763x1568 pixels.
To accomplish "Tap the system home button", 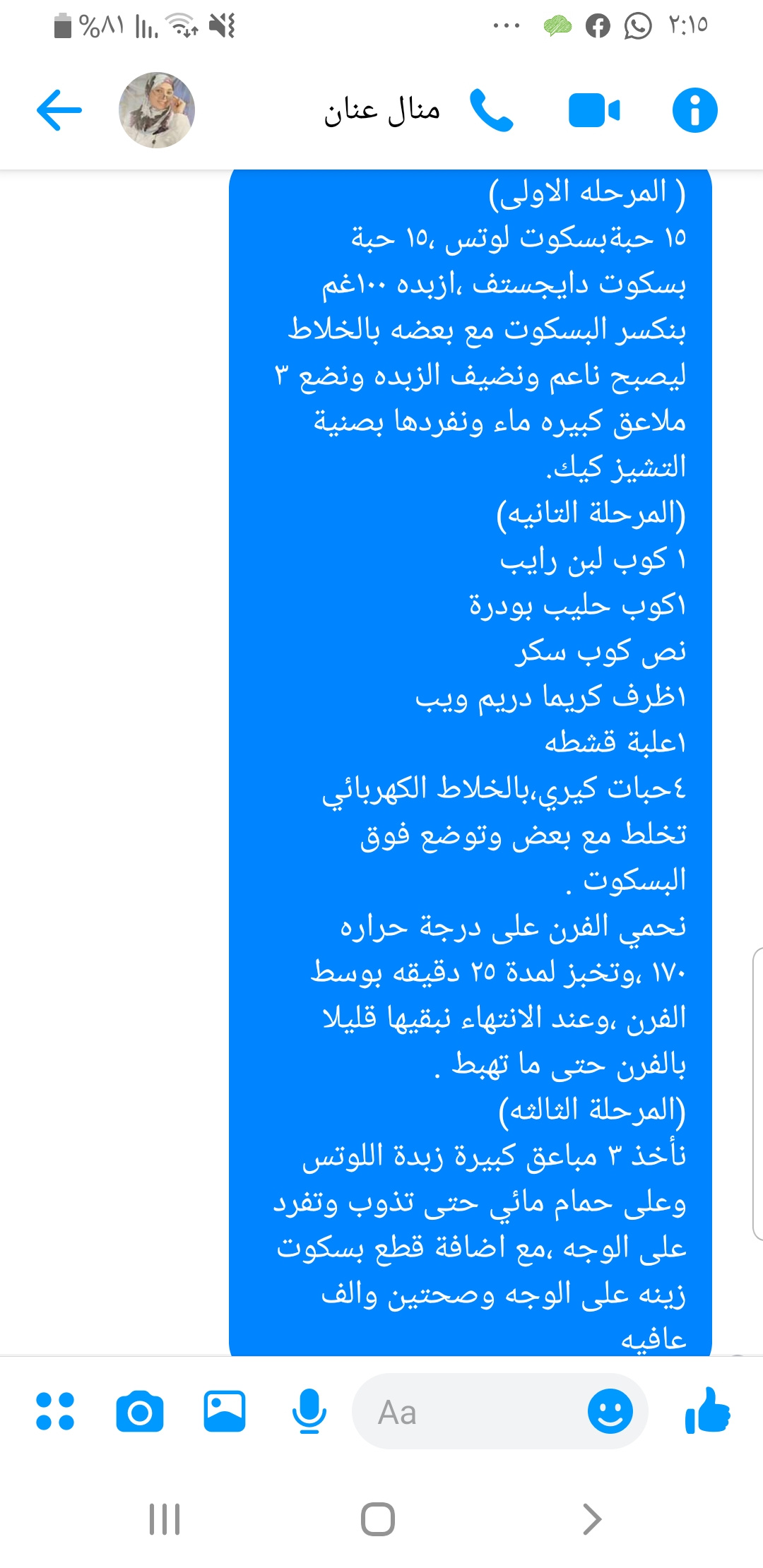I will 378,1519.
